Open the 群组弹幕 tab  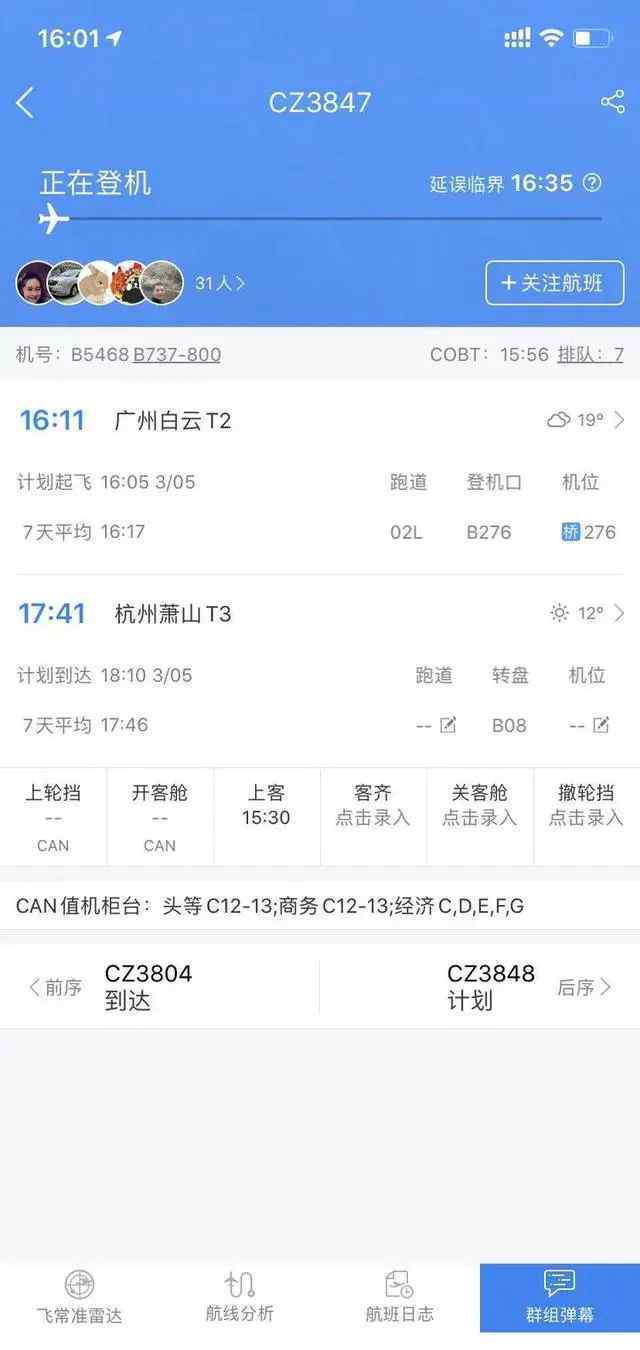560,1298
